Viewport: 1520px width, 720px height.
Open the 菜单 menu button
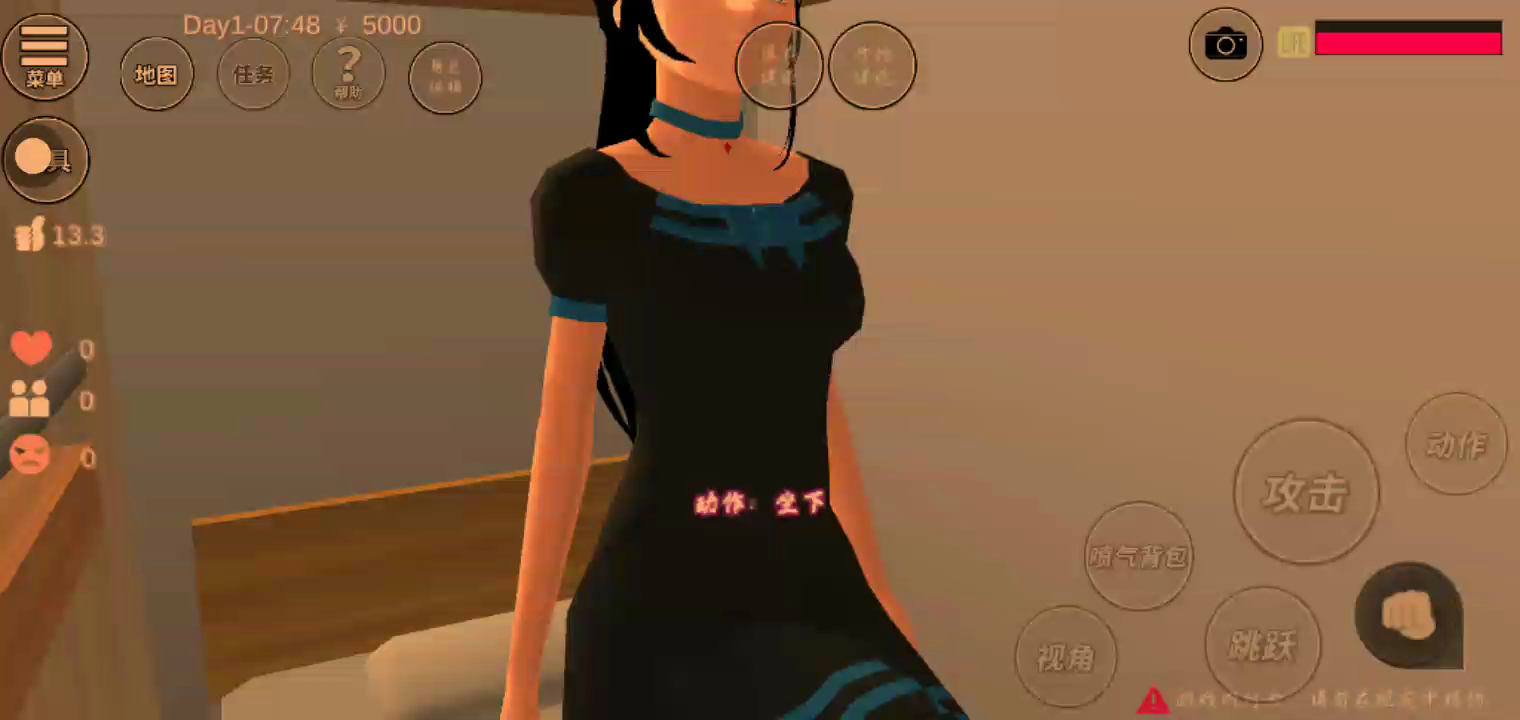(x=45, y=56)
